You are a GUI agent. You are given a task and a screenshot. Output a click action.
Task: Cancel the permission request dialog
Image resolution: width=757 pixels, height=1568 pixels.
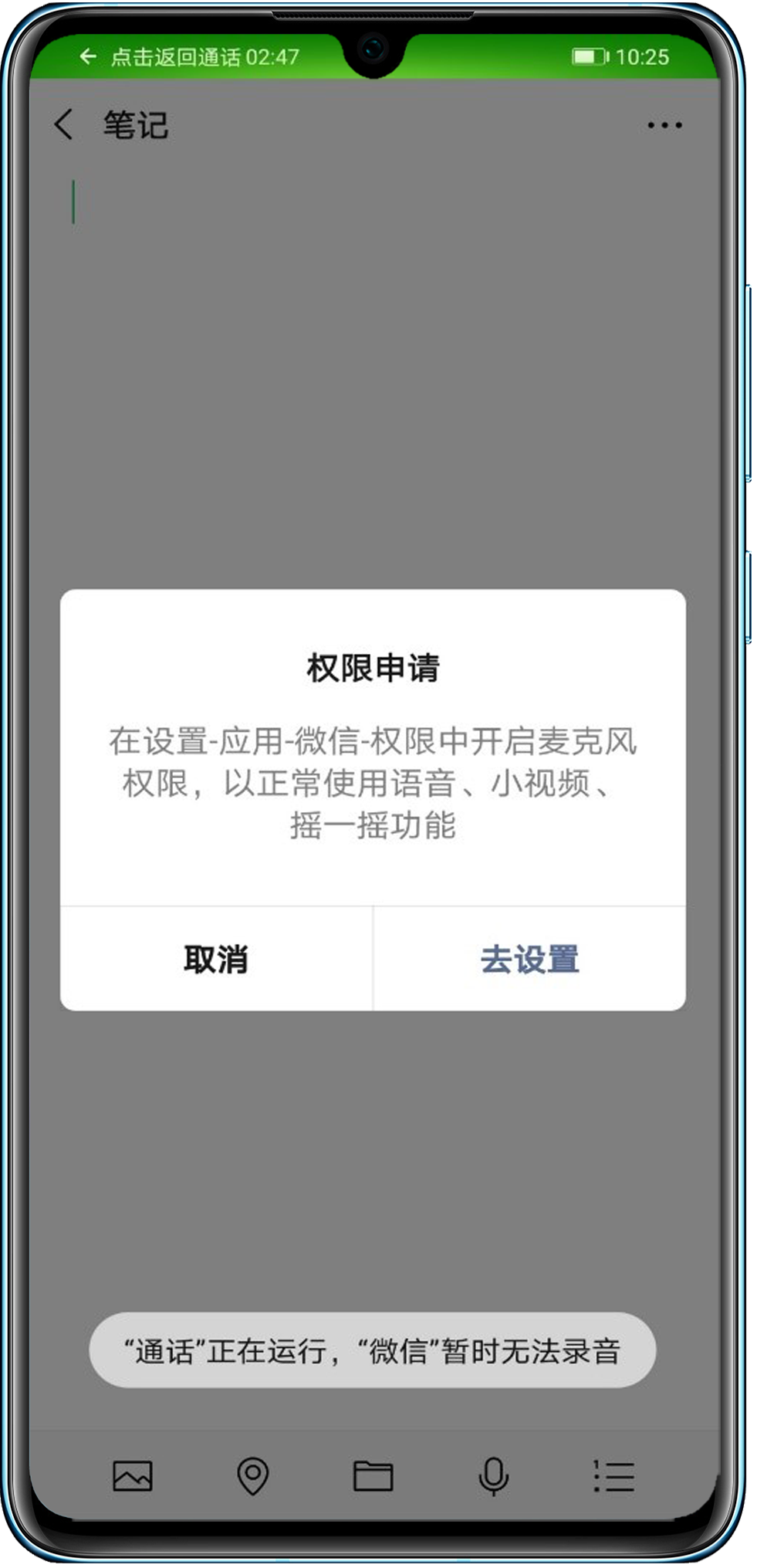[x=216, y=959]
